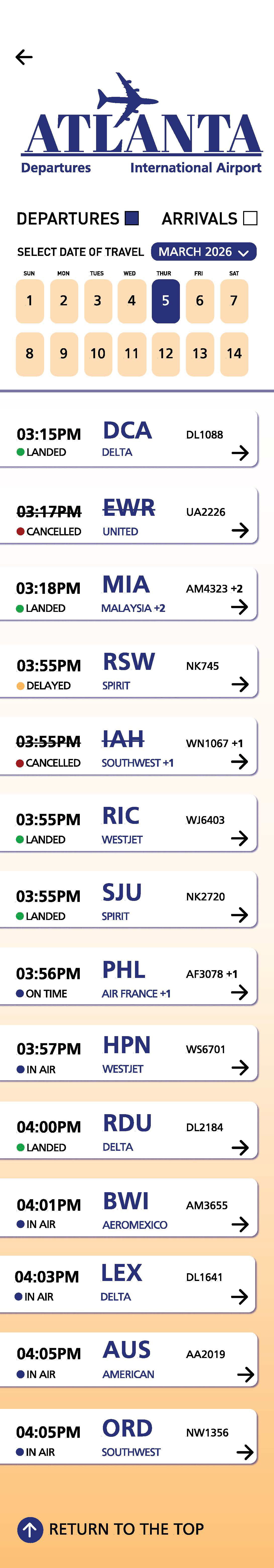Select date 14 on the calendar
Image resolution: width=274 pixels, height=1568 pixels.
click(234, 354)
